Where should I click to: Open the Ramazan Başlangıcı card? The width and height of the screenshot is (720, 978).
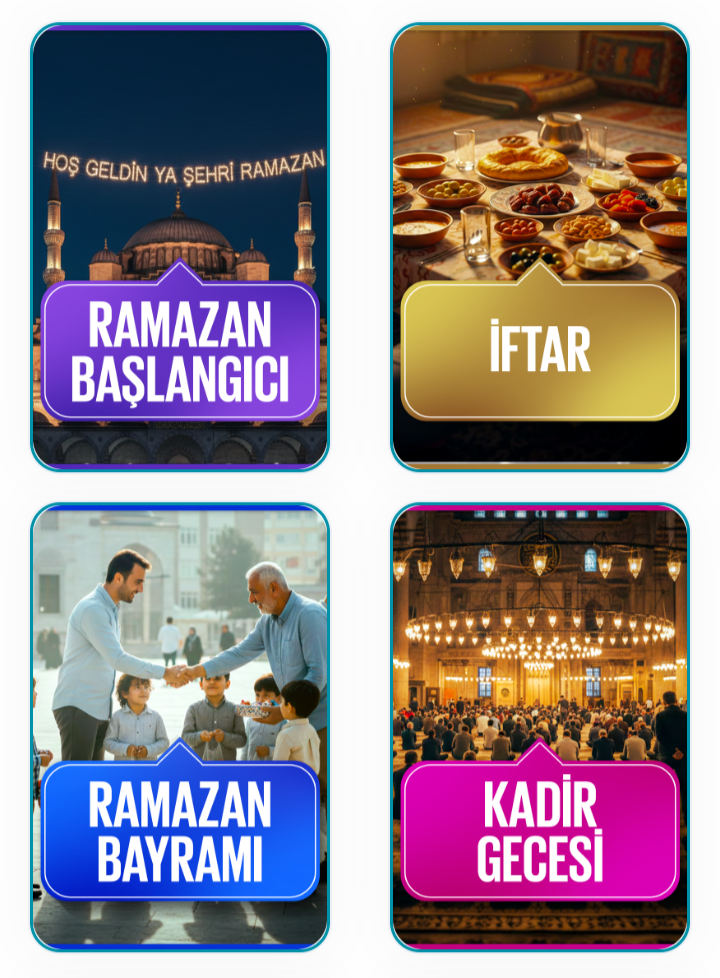click(x=180, y=247)
